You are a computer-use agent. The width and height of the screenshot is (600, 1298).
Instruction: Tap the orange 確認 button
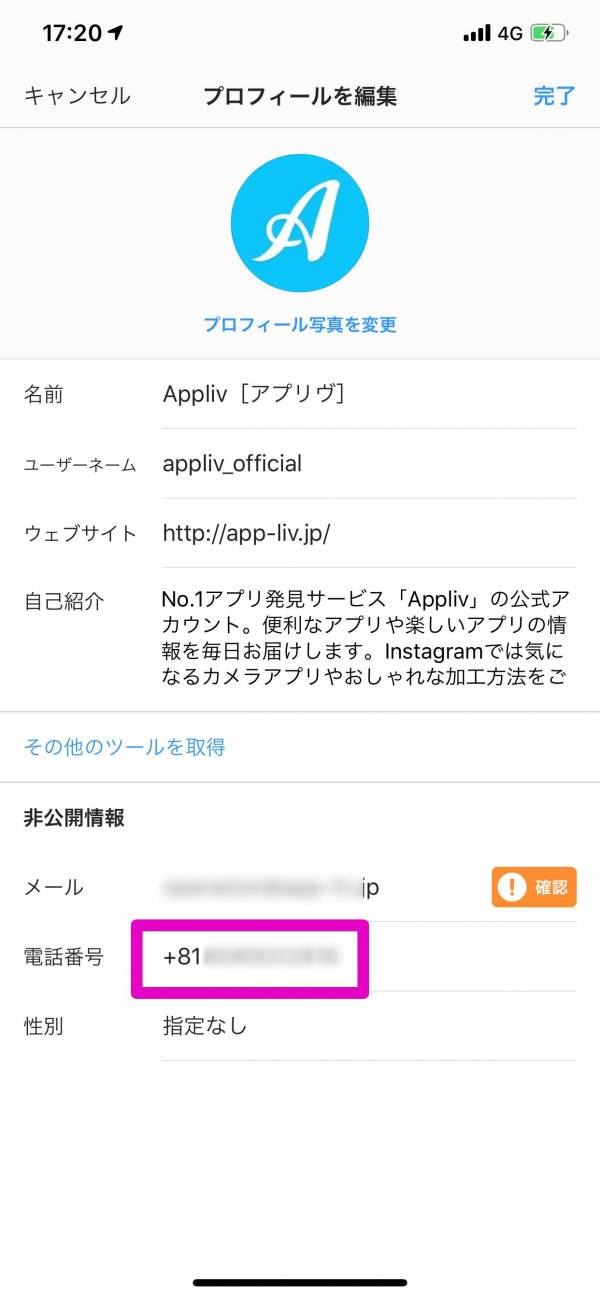point(534,887)
